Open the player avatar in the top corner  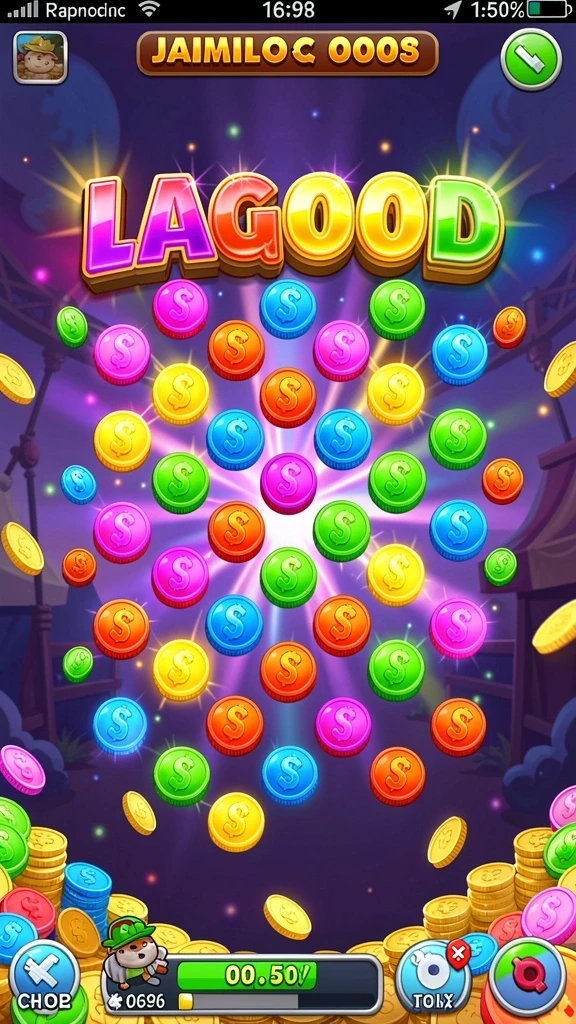coord(40,57)
